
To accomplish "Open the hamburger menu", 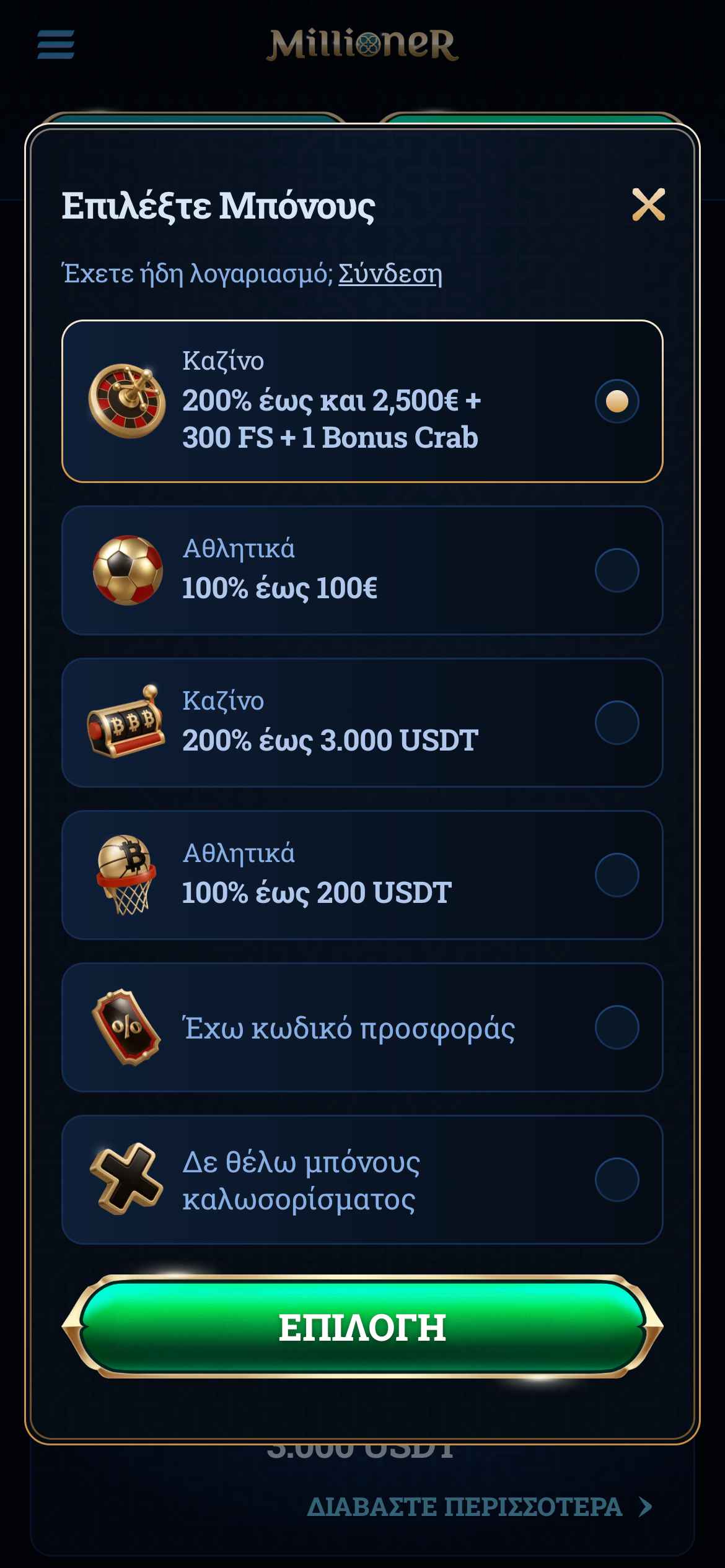I will click(56, 45).
